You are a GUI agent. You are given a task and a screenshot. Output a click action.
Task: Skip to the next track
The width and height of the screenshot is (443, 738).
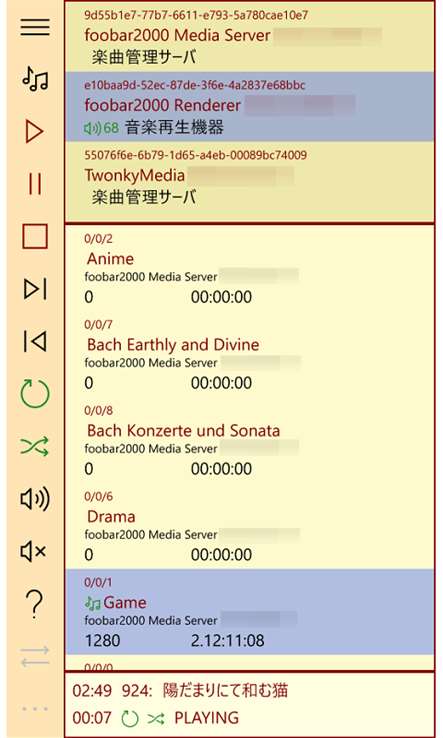[x=35, y=289]
